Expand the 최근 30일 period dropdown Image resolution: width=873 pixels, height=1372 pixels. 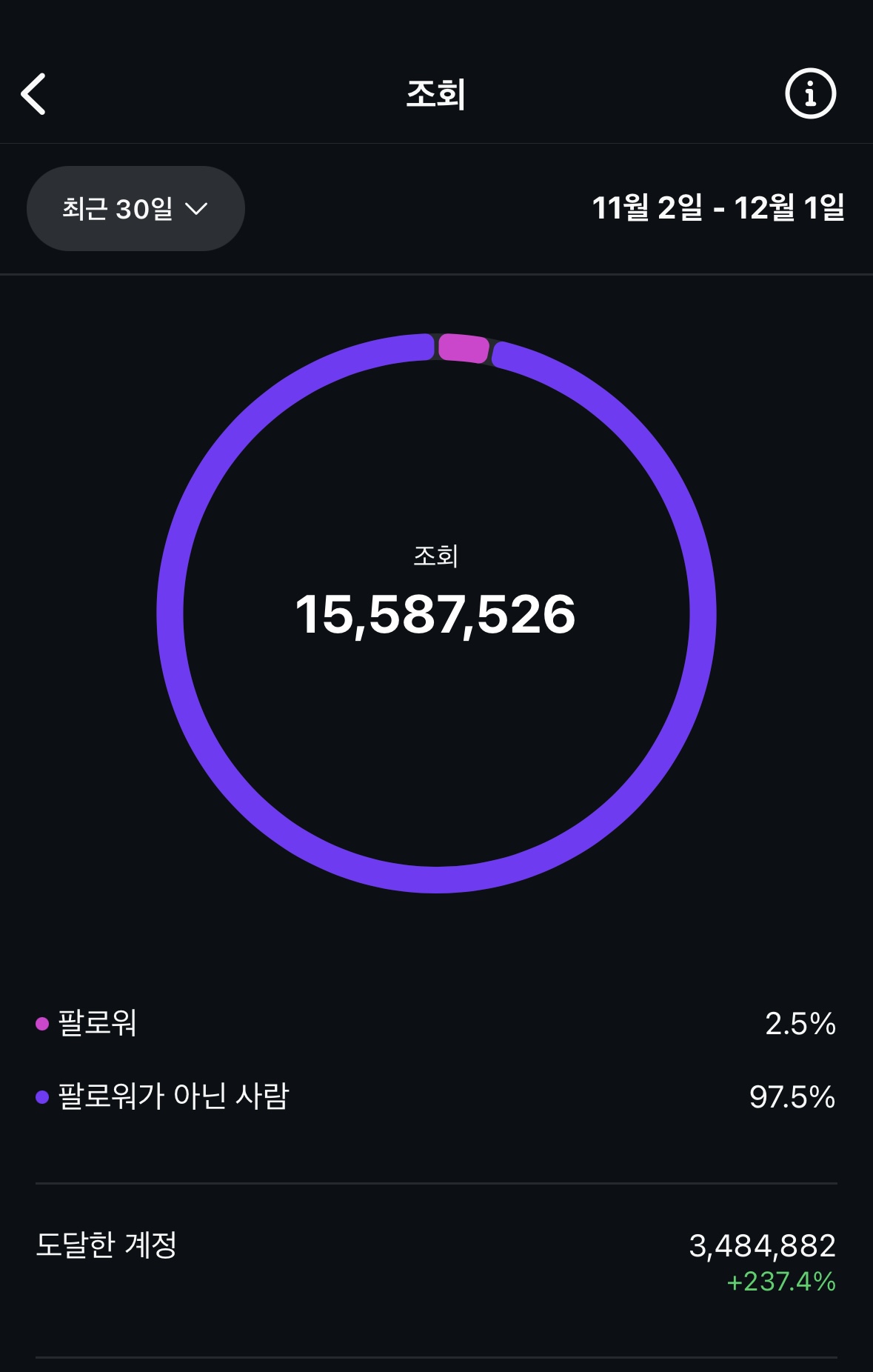click(136, 209)
